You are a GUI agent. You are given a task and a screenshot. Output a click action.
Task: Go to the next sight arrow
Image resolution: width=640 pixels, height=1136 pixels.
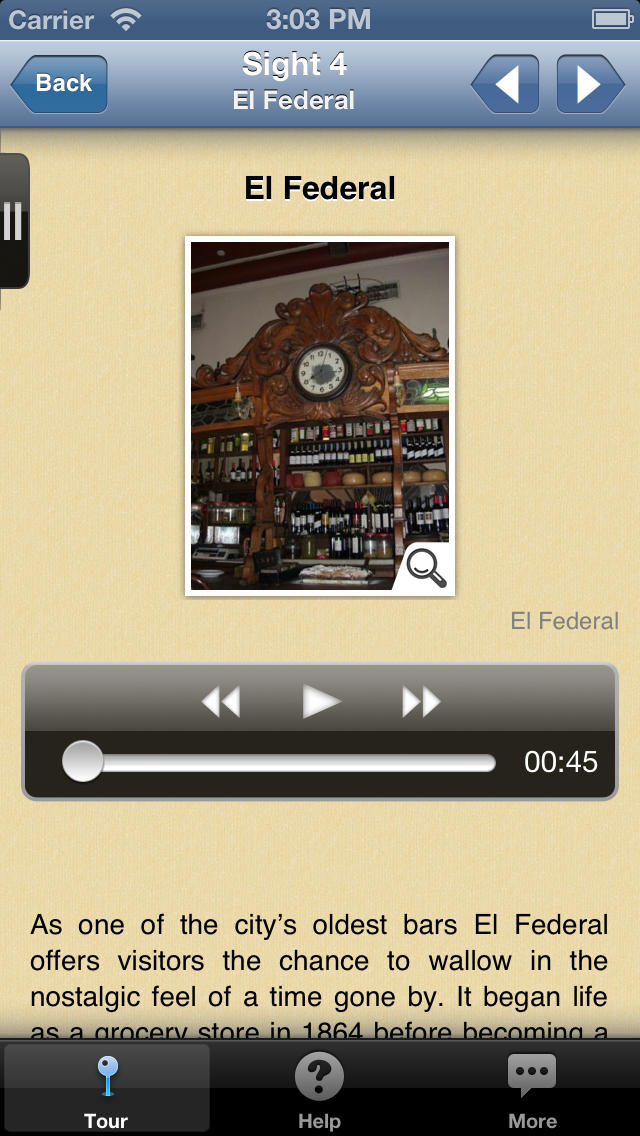(x=590, y=84)
